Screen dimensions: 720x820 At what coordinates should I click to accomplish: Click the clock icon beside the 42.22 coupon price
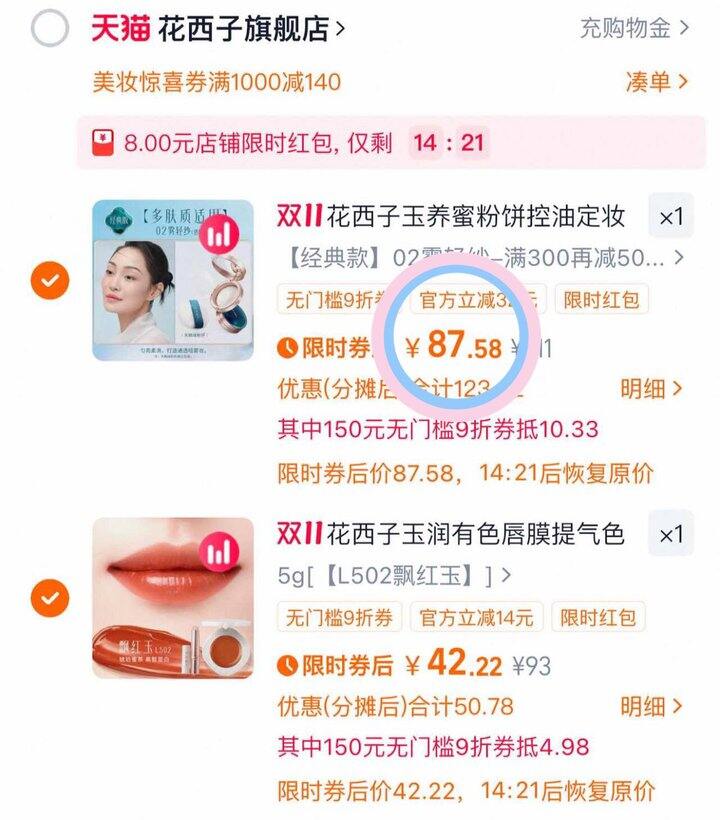click(x=286, y=665)
